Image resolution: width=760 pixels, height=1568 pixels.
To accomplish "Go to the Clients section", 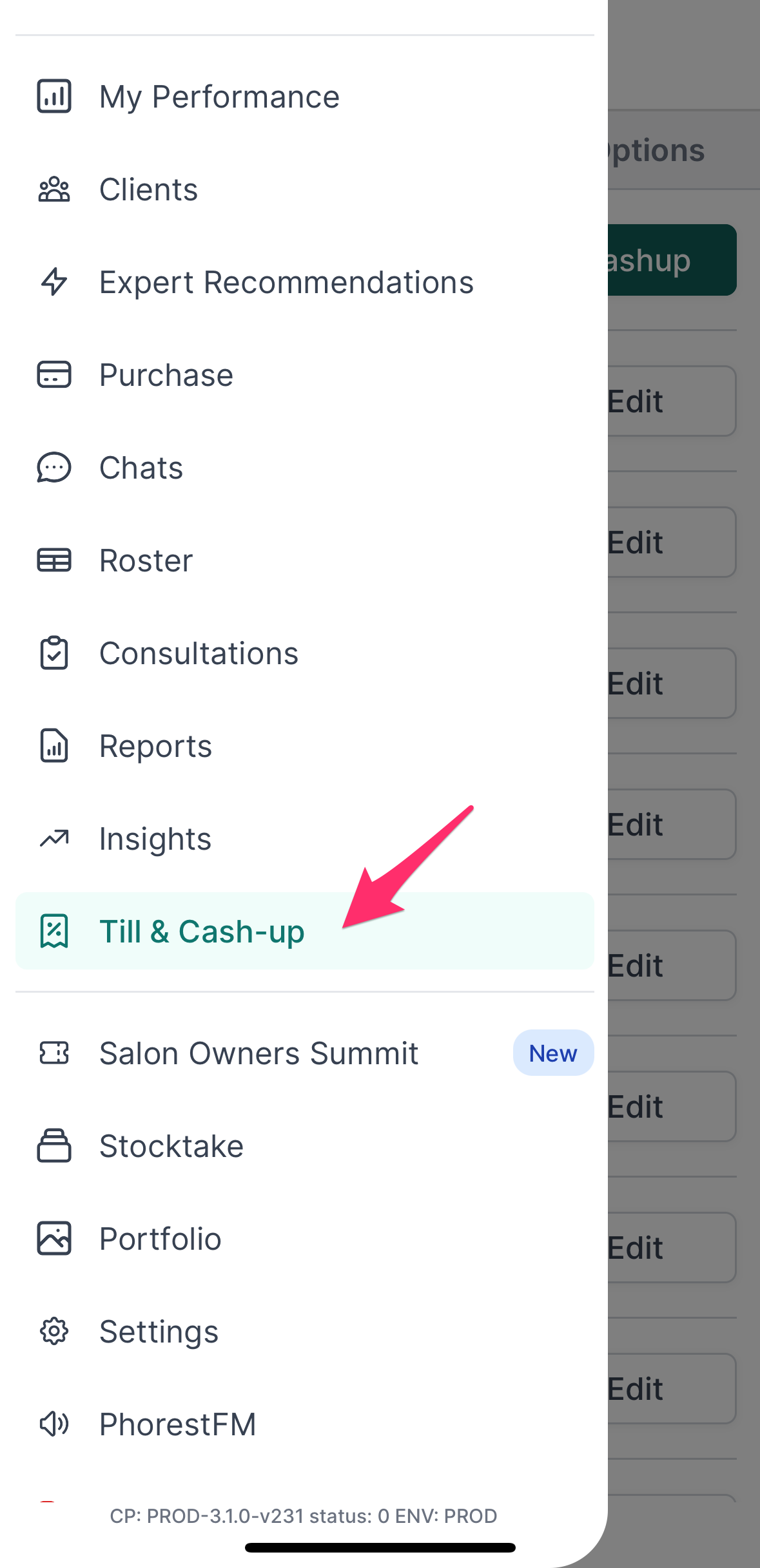I will point(304,189).
